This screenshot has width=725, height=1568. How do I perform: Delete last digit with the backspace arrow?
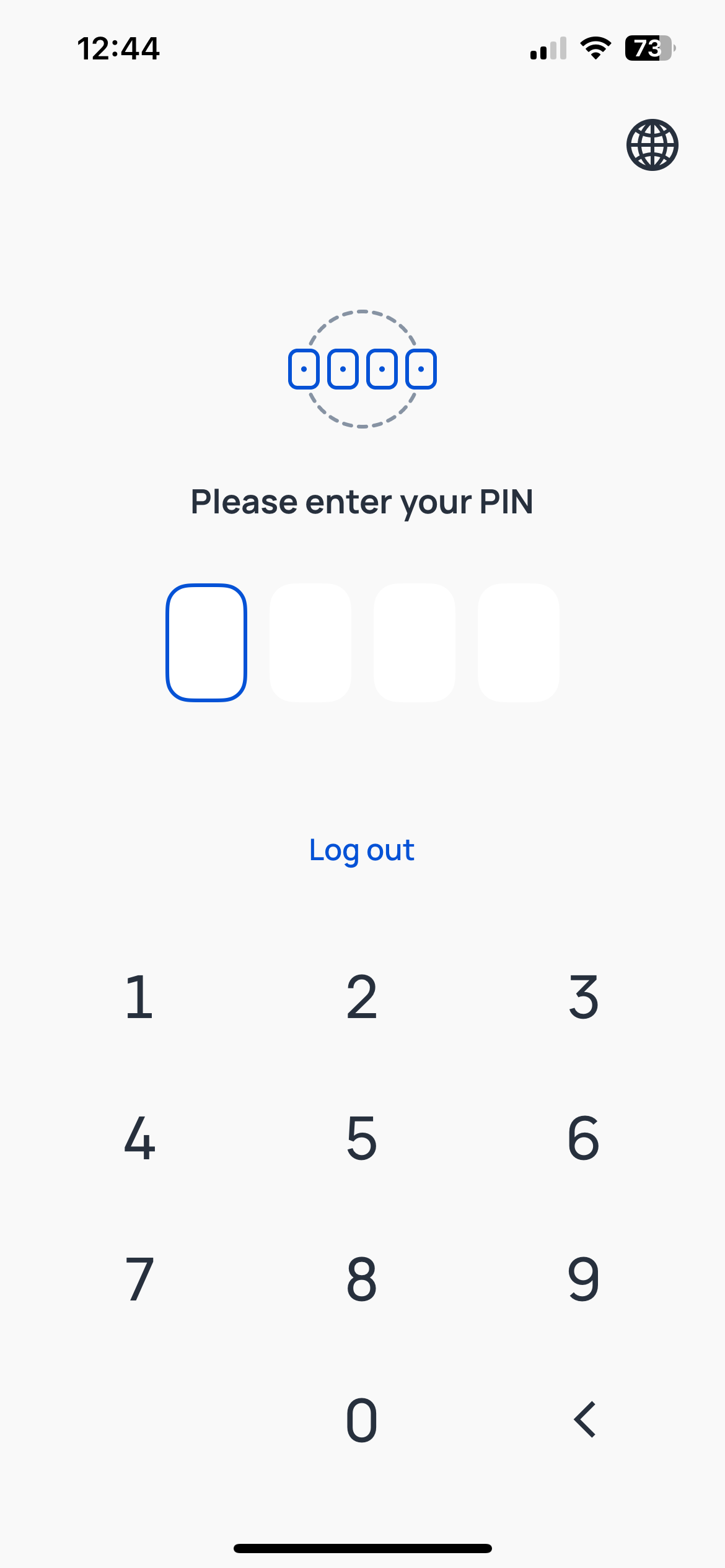tap(585, 1419)
